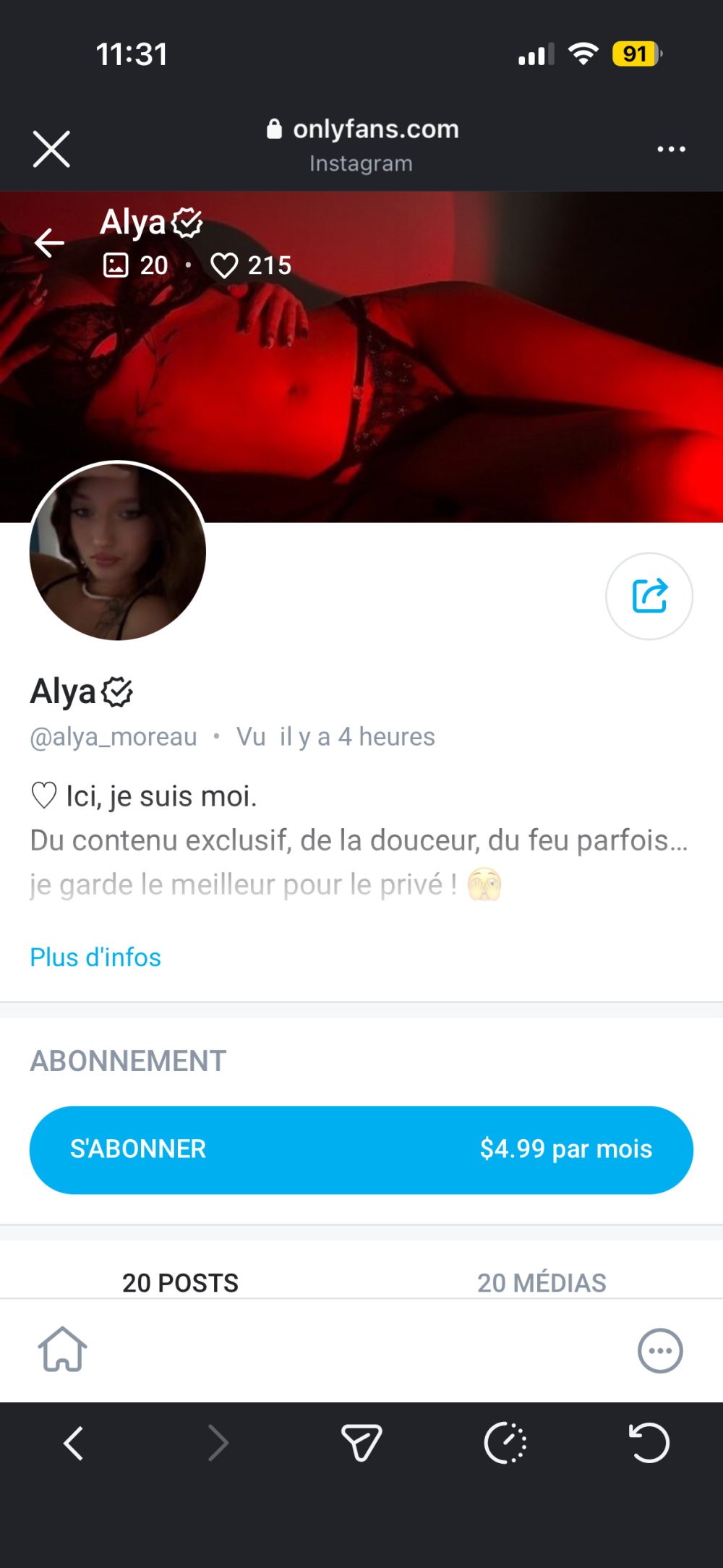Screen dimensions: 723x1568
Task: Open the home icon
Action: (63, 1350)
